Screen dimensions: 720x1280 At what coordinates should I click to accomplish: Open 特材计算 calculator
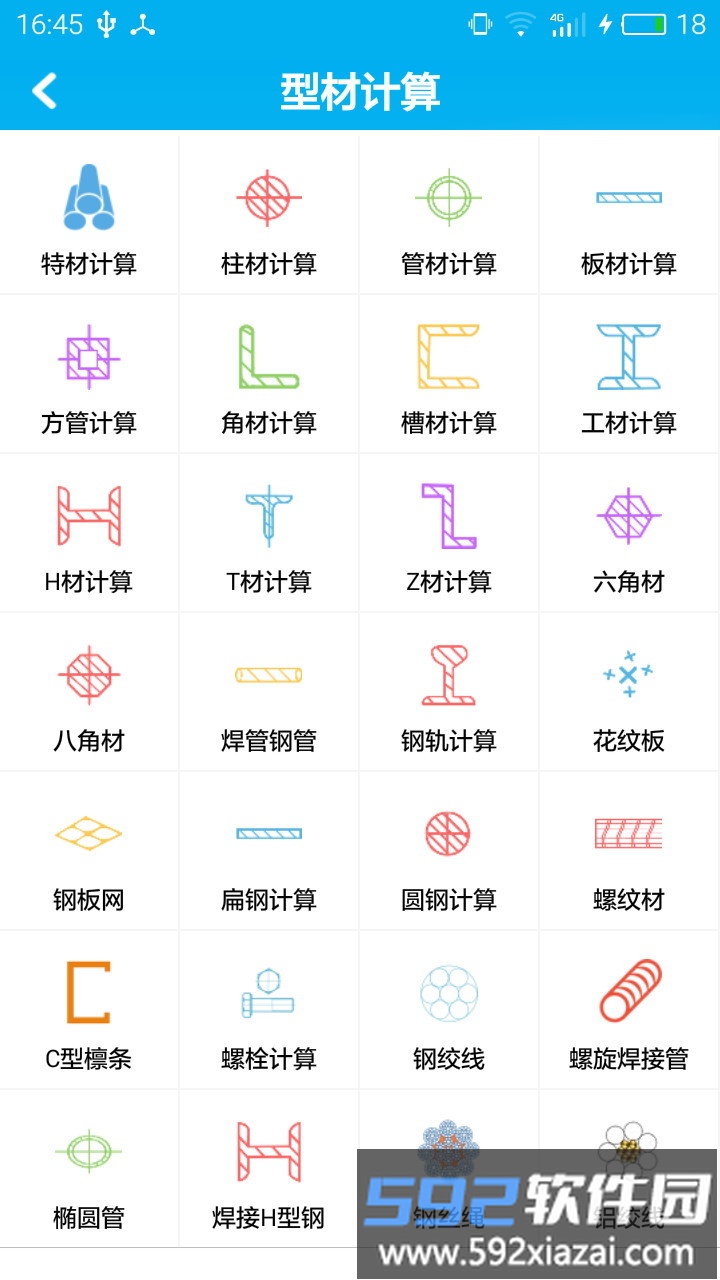[89, 216]
